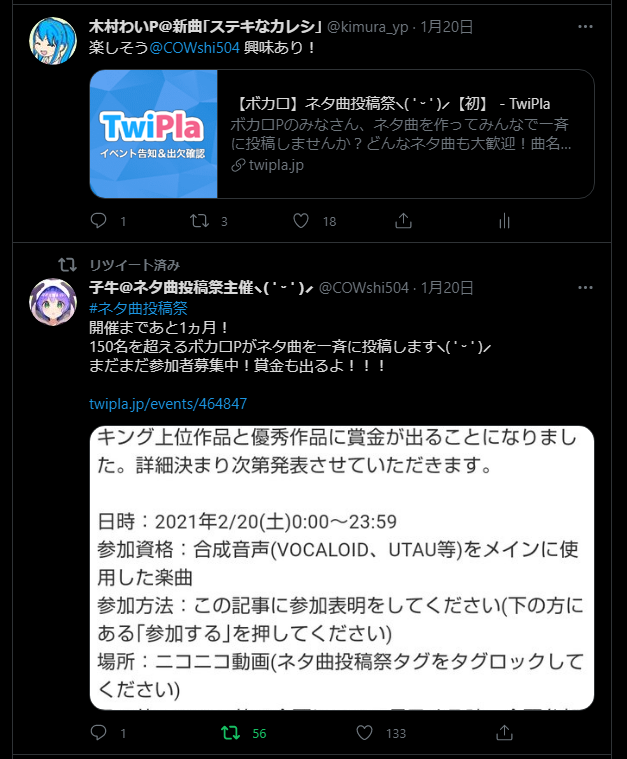Open overflow menu on 子牛's tweet

point(585,288)
